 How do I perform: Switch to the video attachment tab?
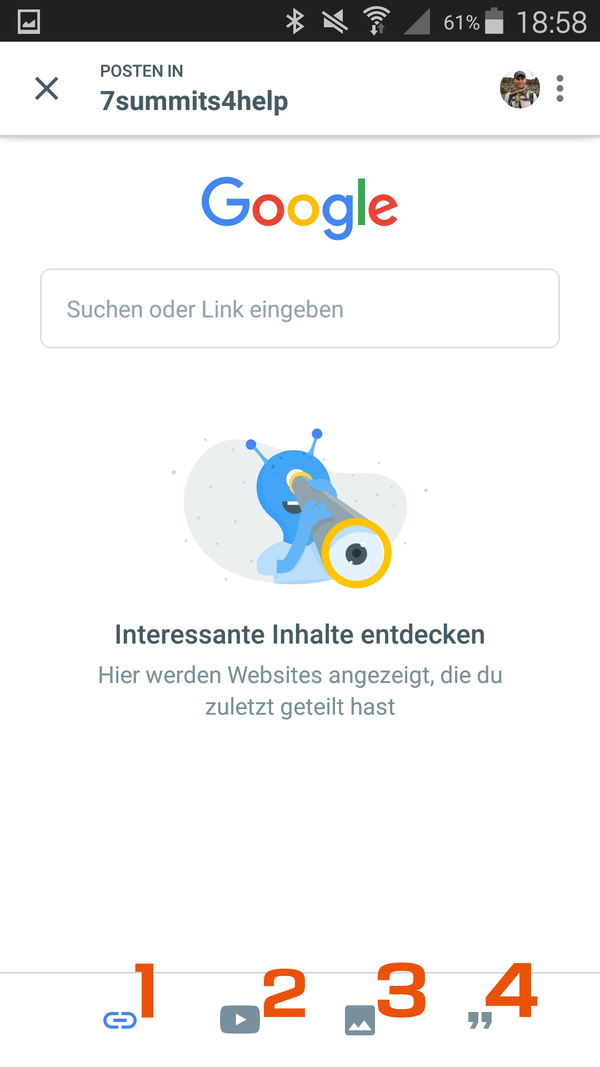tap(240, 1020)
